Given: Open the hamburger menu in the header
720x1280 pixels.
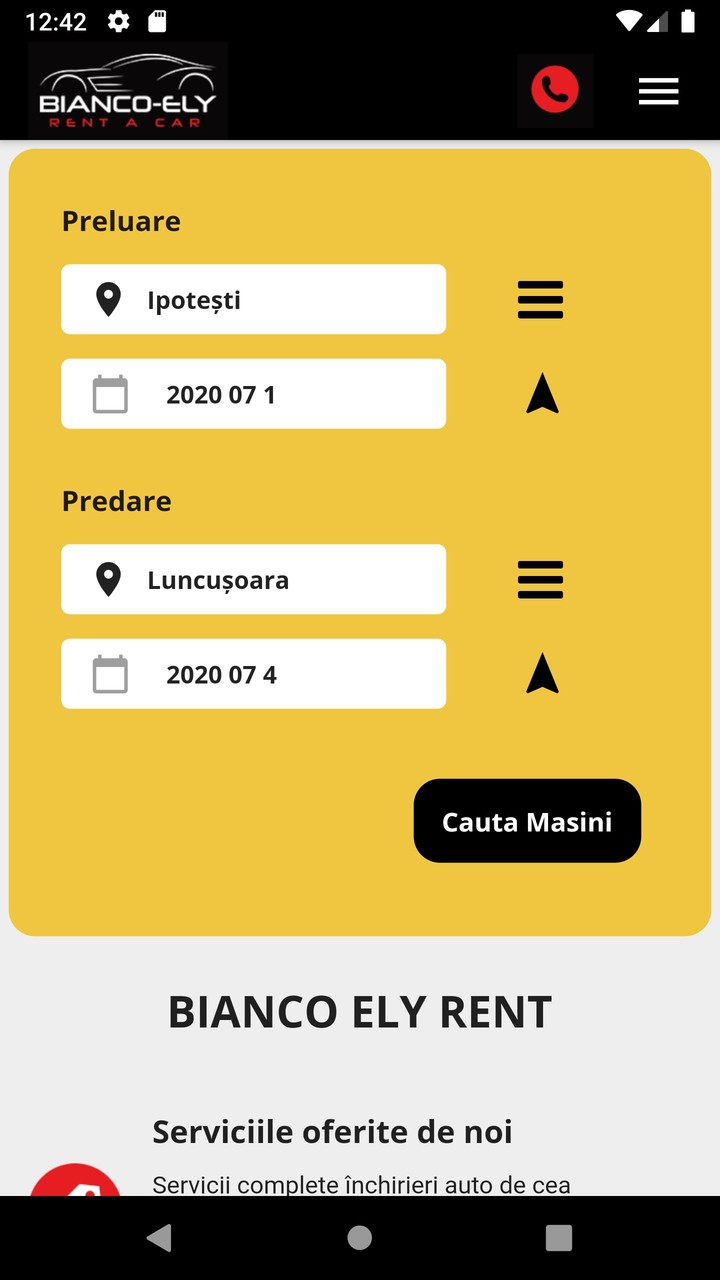Looking at the screenshot, I should 658,91.
